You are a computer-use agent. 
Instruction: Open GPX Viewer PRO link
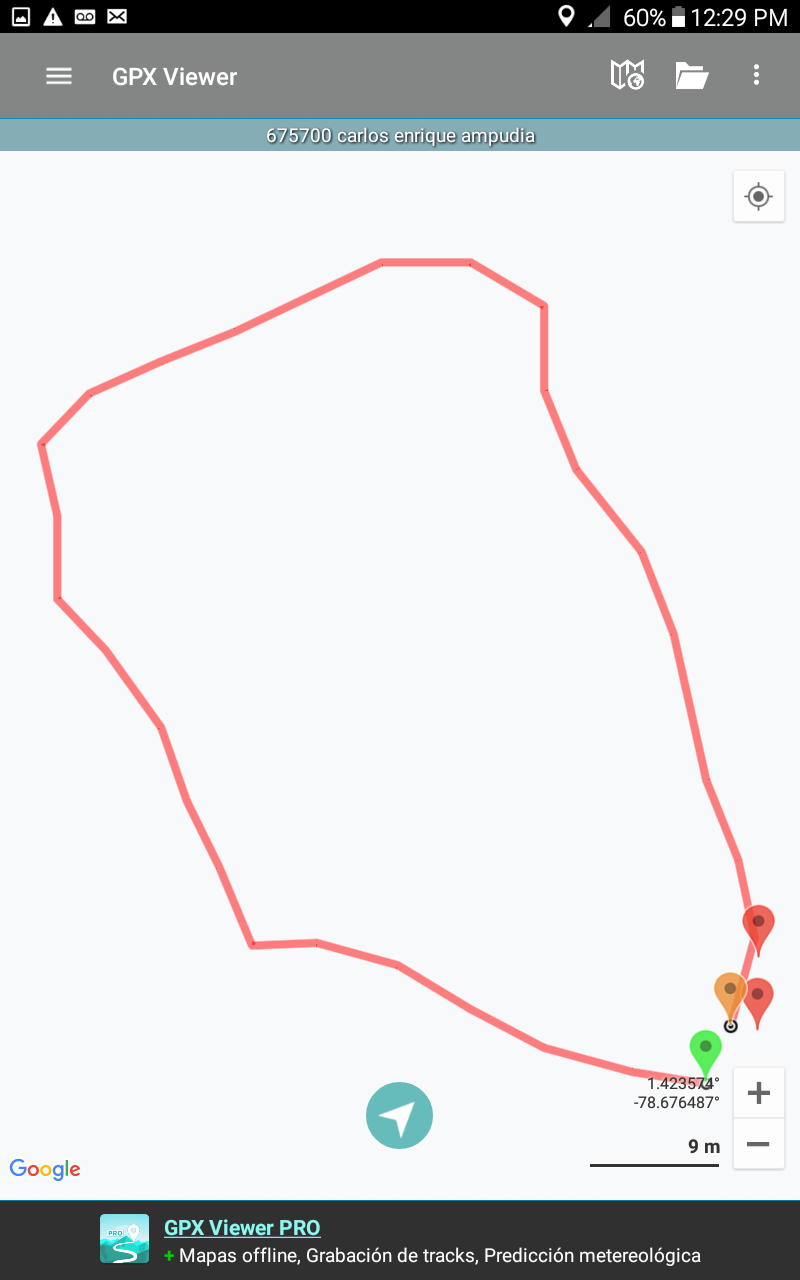click(x=242, y=1227)
